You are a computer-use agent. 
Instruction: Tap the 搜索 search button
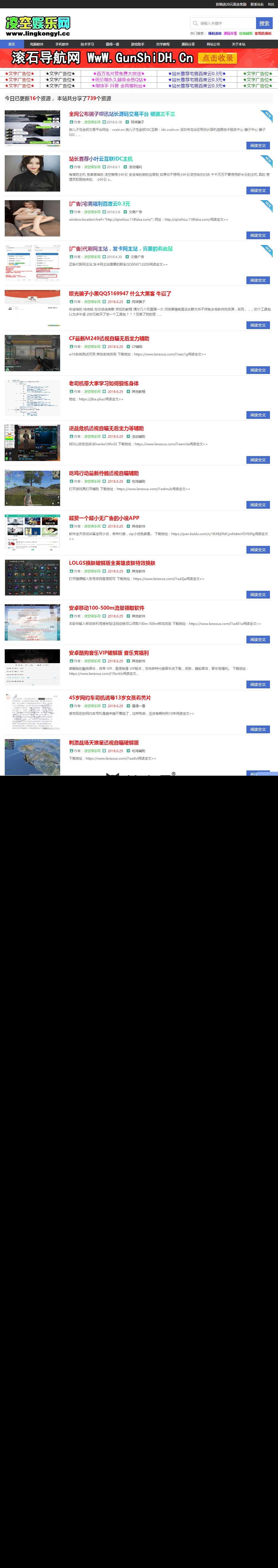tap(264, 23)
